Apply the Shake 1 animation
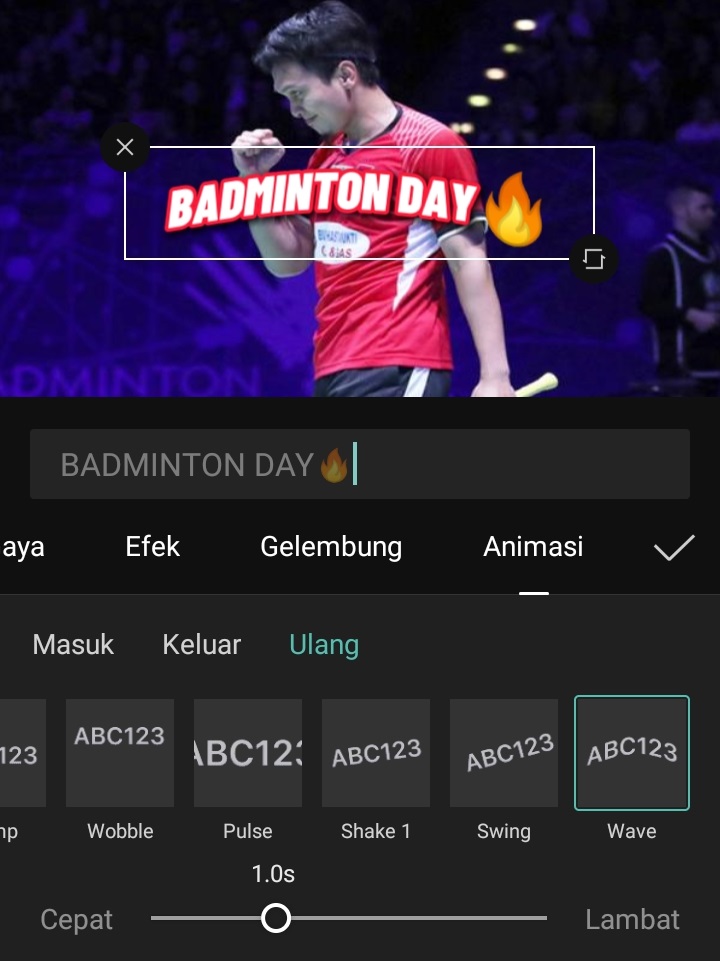Screen dimensions: 720x961 pyautogui.click(x=376, y=753)
